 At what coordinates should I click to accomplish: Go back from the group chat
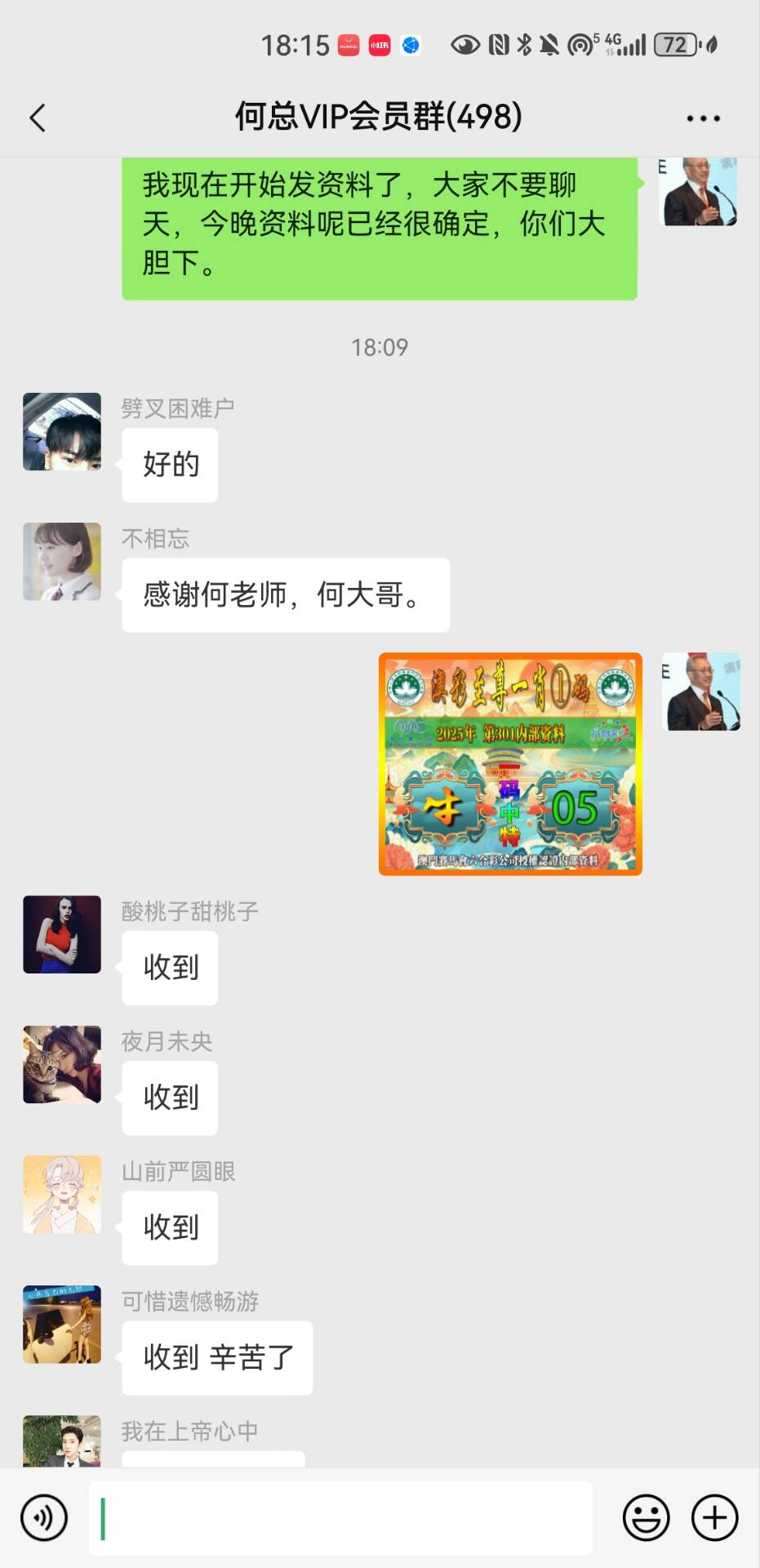38,118
